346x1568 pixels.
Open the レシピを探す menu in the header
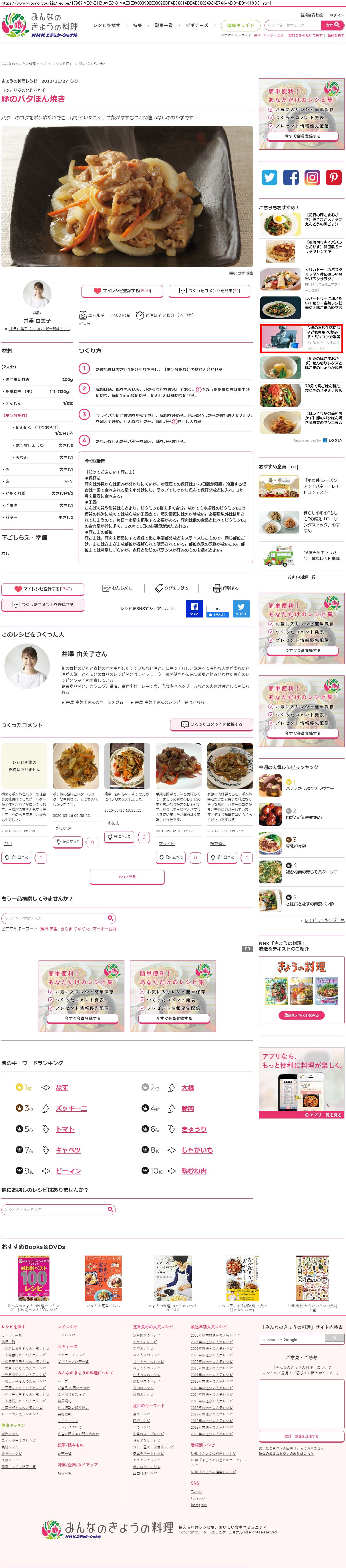tap(107, 26)
